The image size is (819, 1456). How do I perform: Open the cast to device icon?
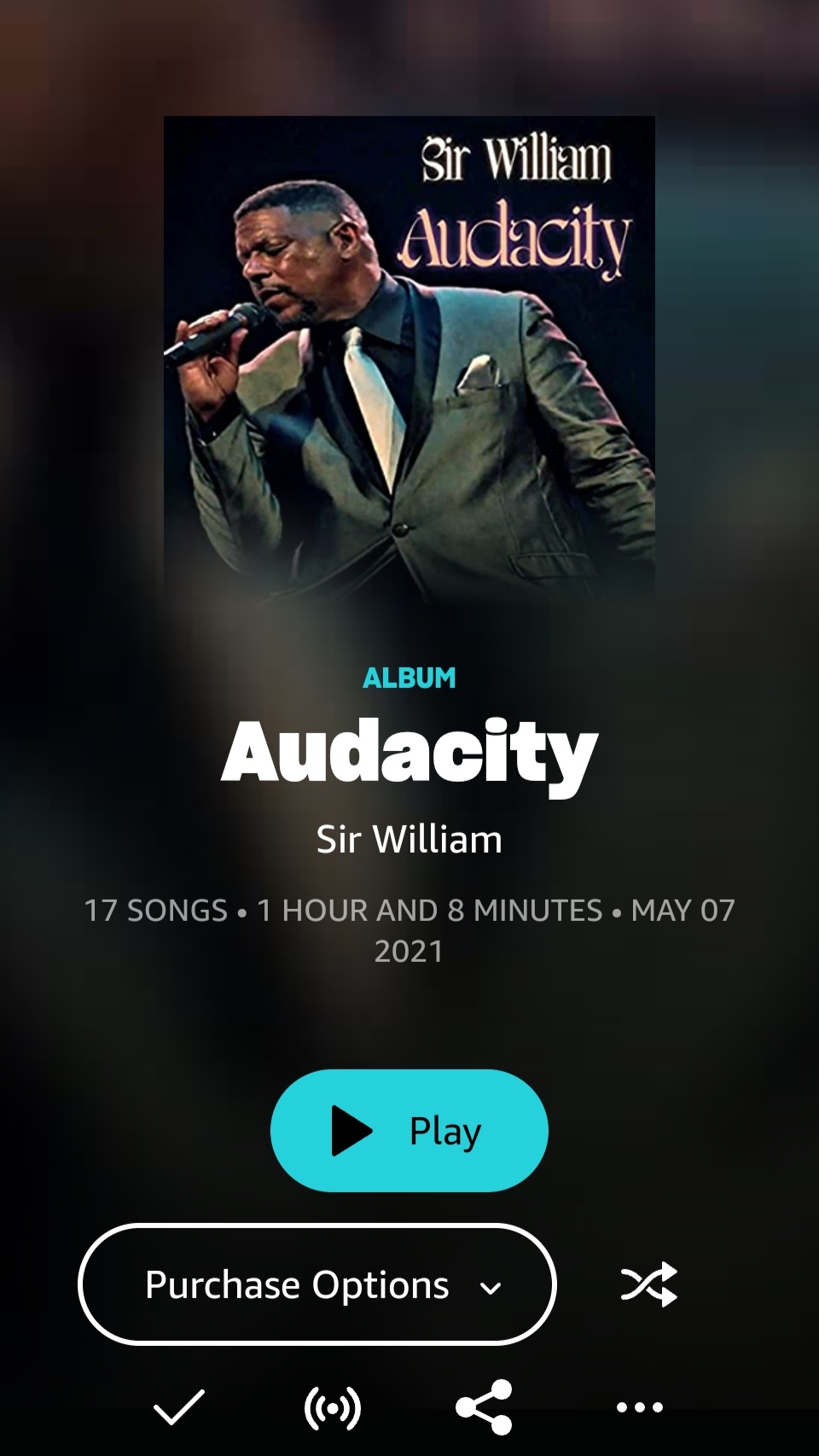(x=332, y=1407)
